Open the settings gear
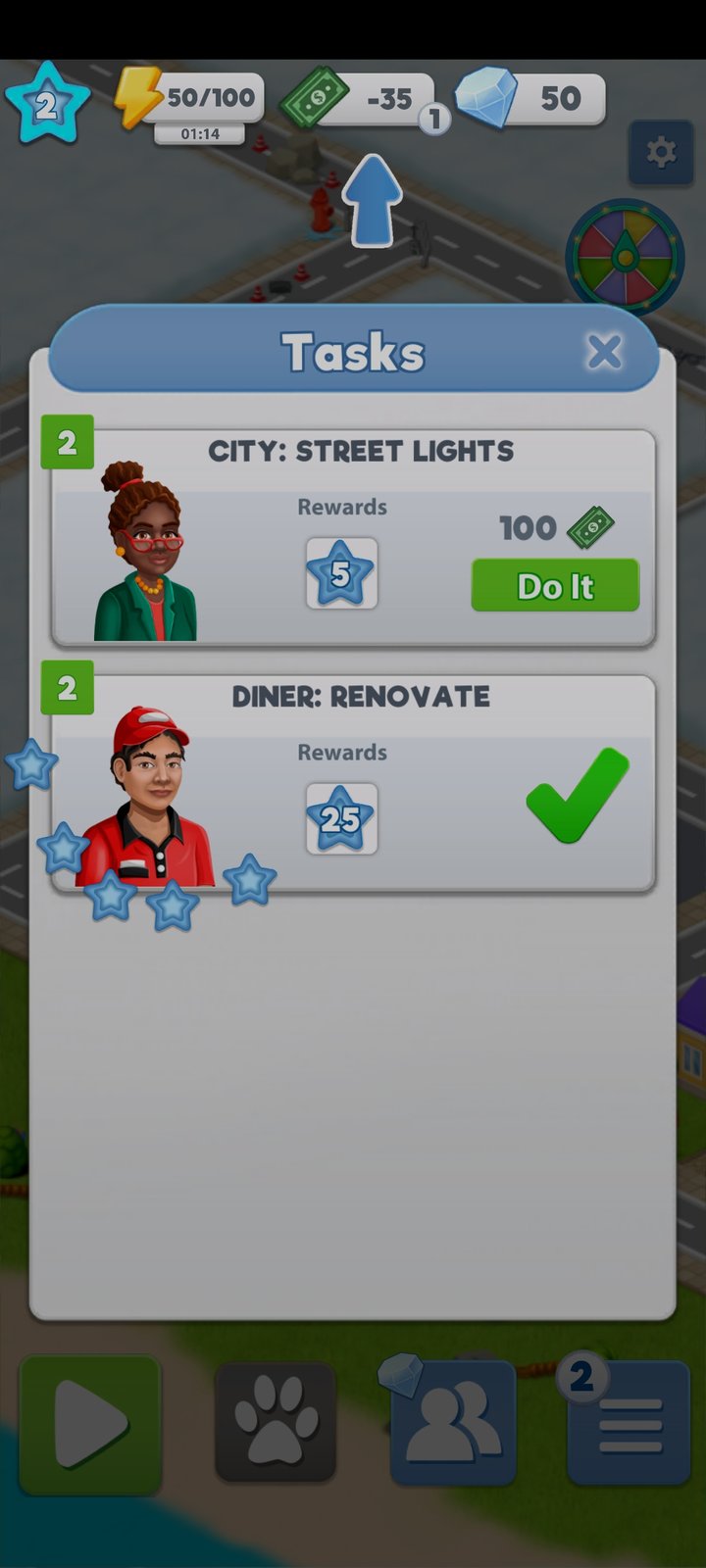This screenshot has width=706, height=1568. [661, 152]
